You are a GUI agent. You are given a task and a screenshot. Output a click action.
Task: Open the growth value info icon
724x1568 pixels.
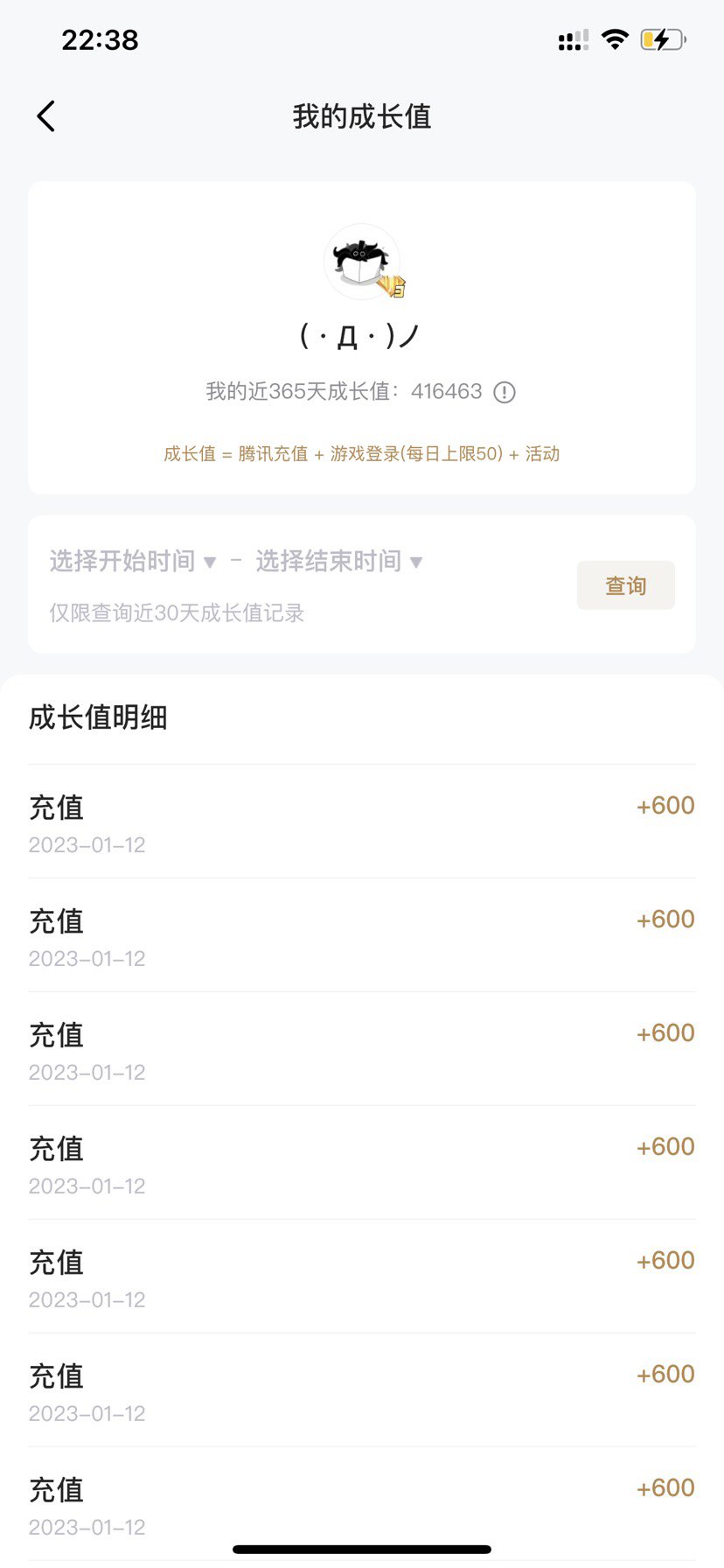505,392
